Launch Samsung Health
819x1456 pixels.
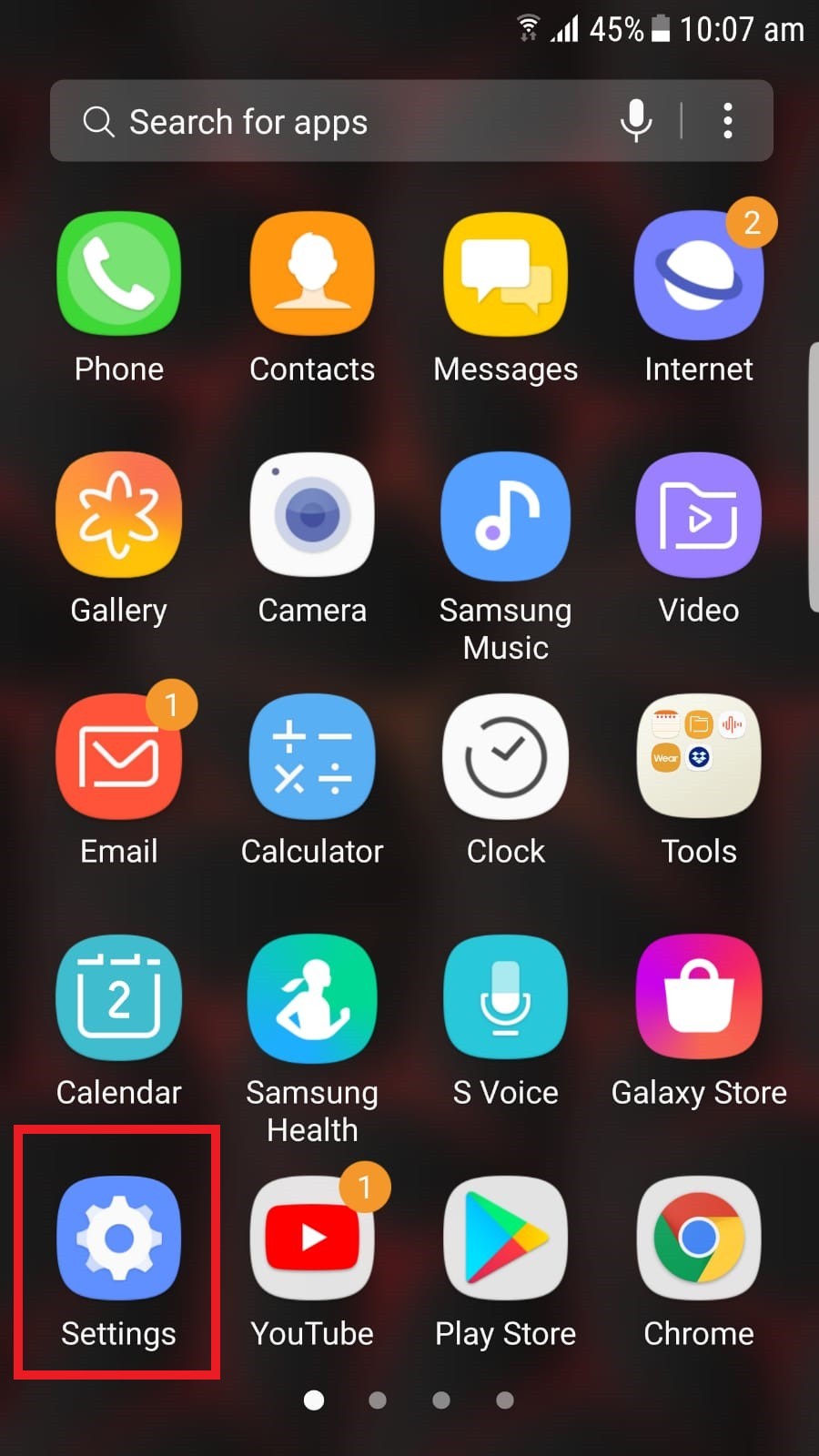coord(312,997)
